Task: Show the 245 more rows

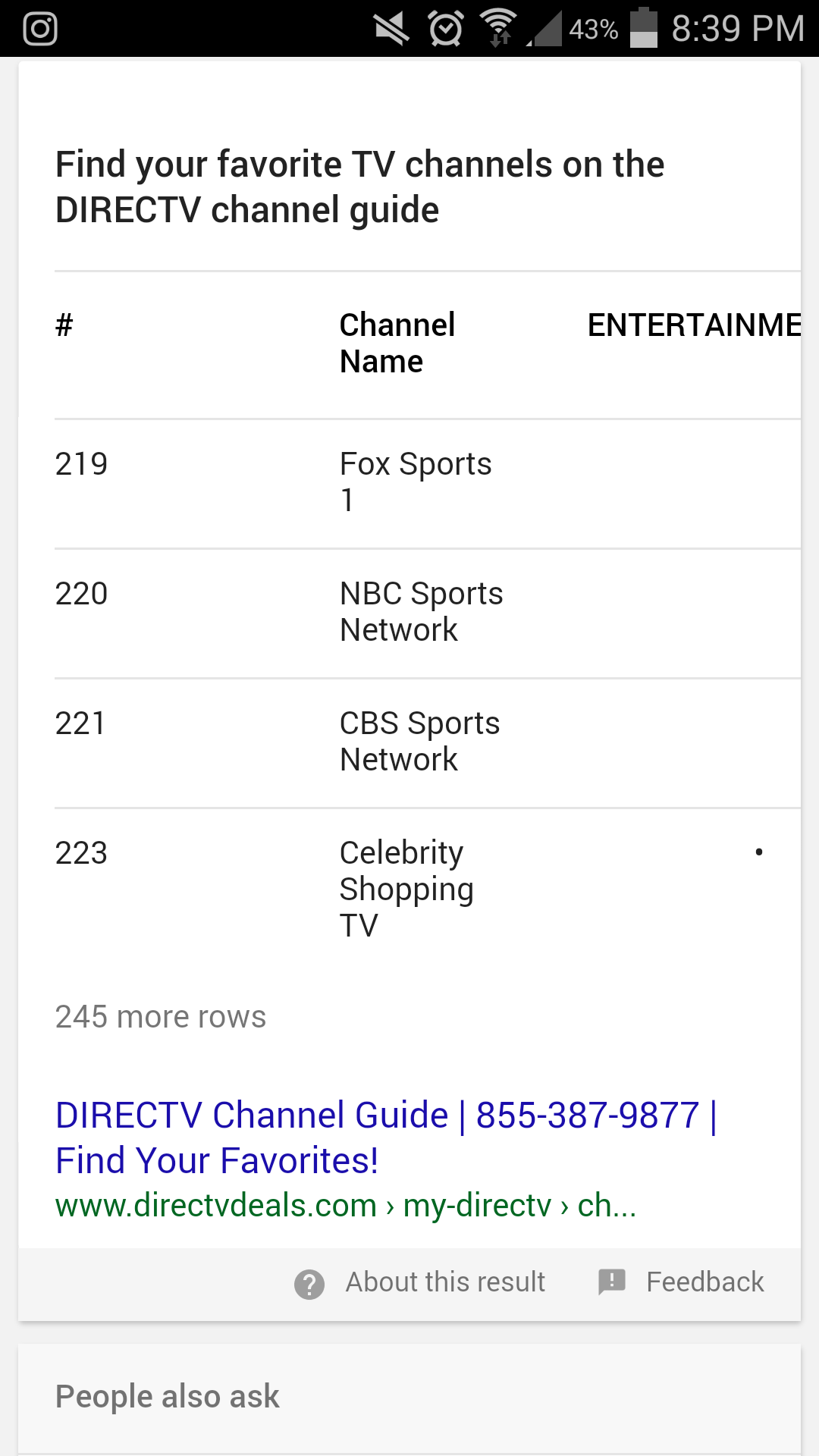Action: (161, 1017)
